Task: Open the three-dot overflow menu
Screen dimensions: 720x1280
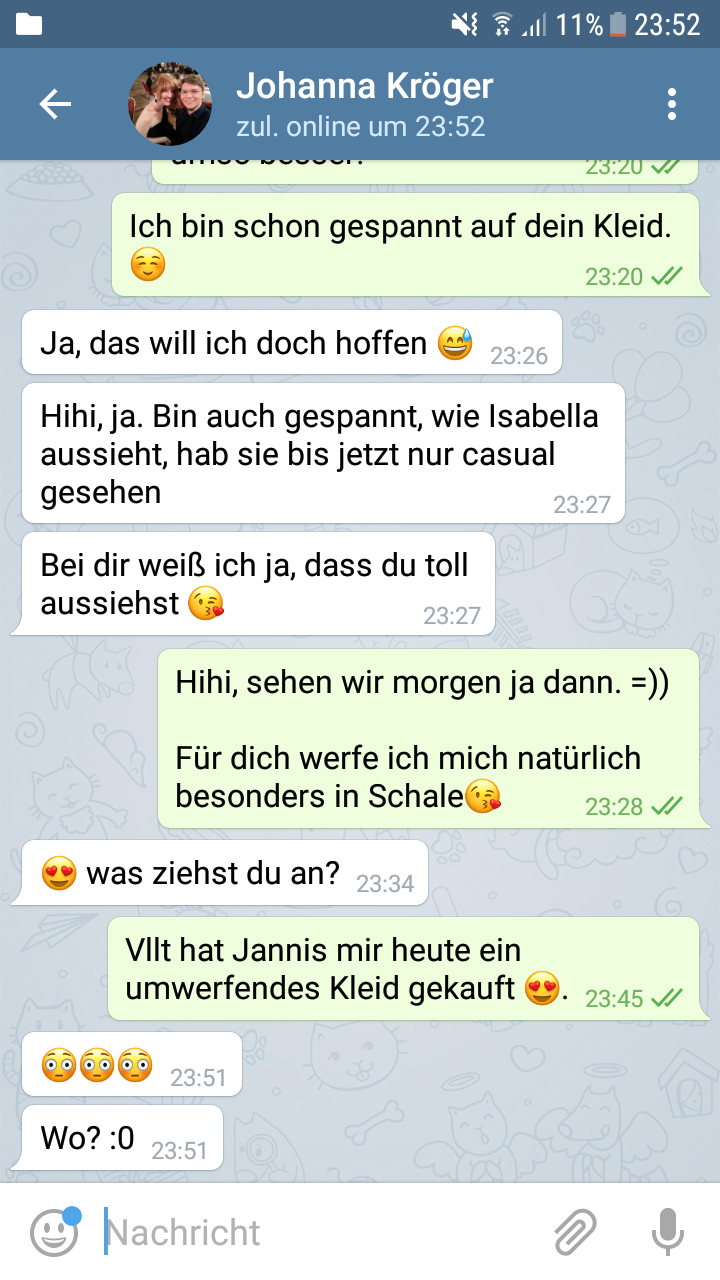Action: click(671, 104)
